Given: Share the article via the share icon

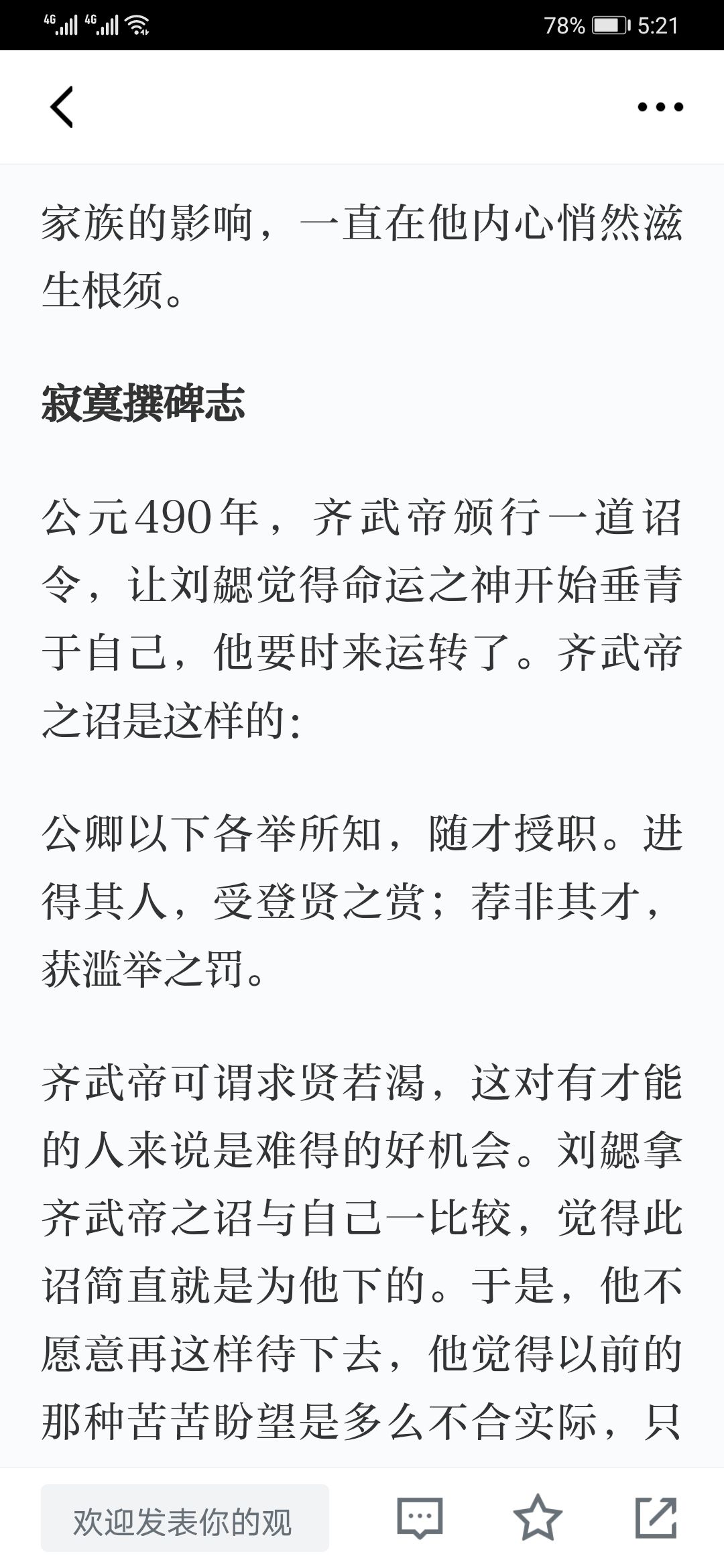Looking at the screenshot, I should pos(656,1517).
